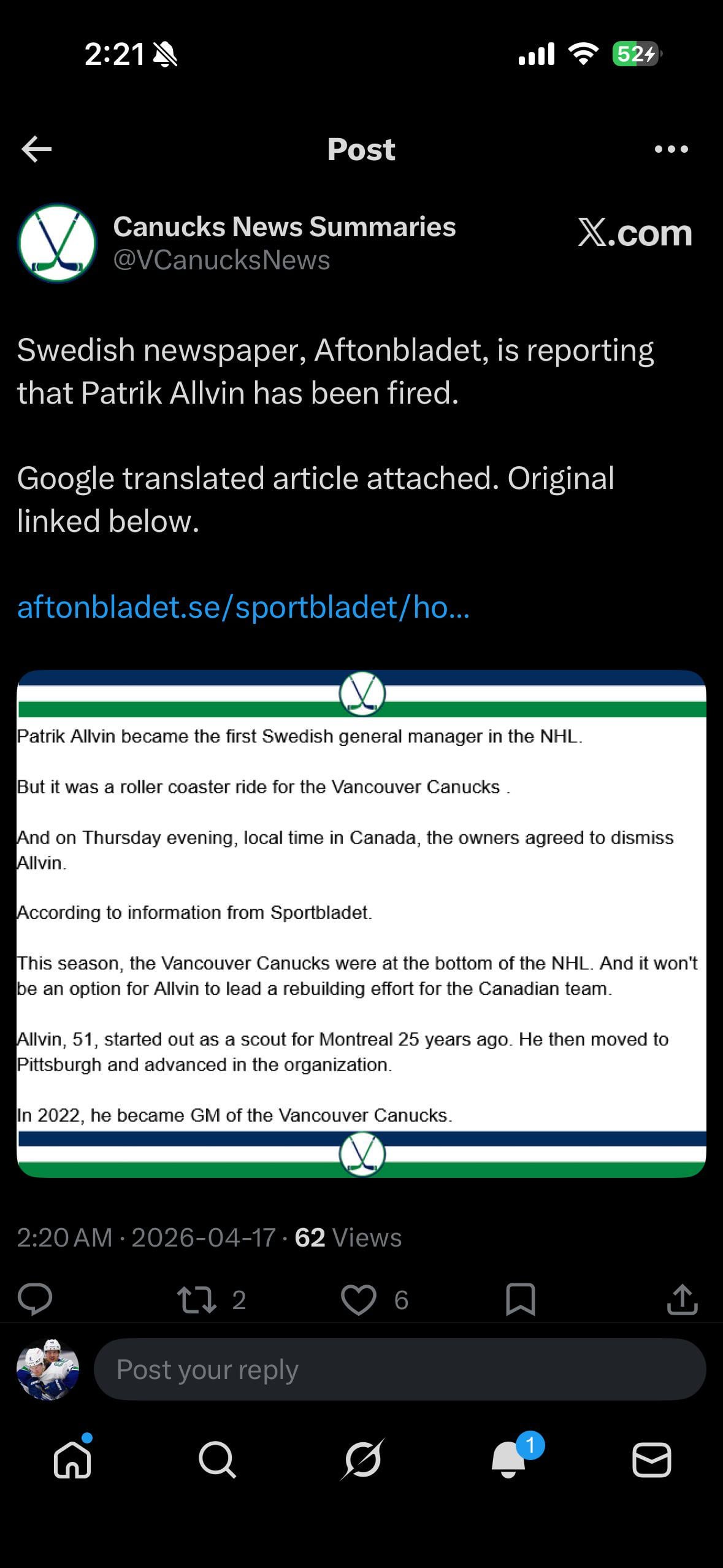Viewport: 723px width, 1568px height.
Task: Open the Grok tab
Action: pyautogui.click(x=362, y=1459)
